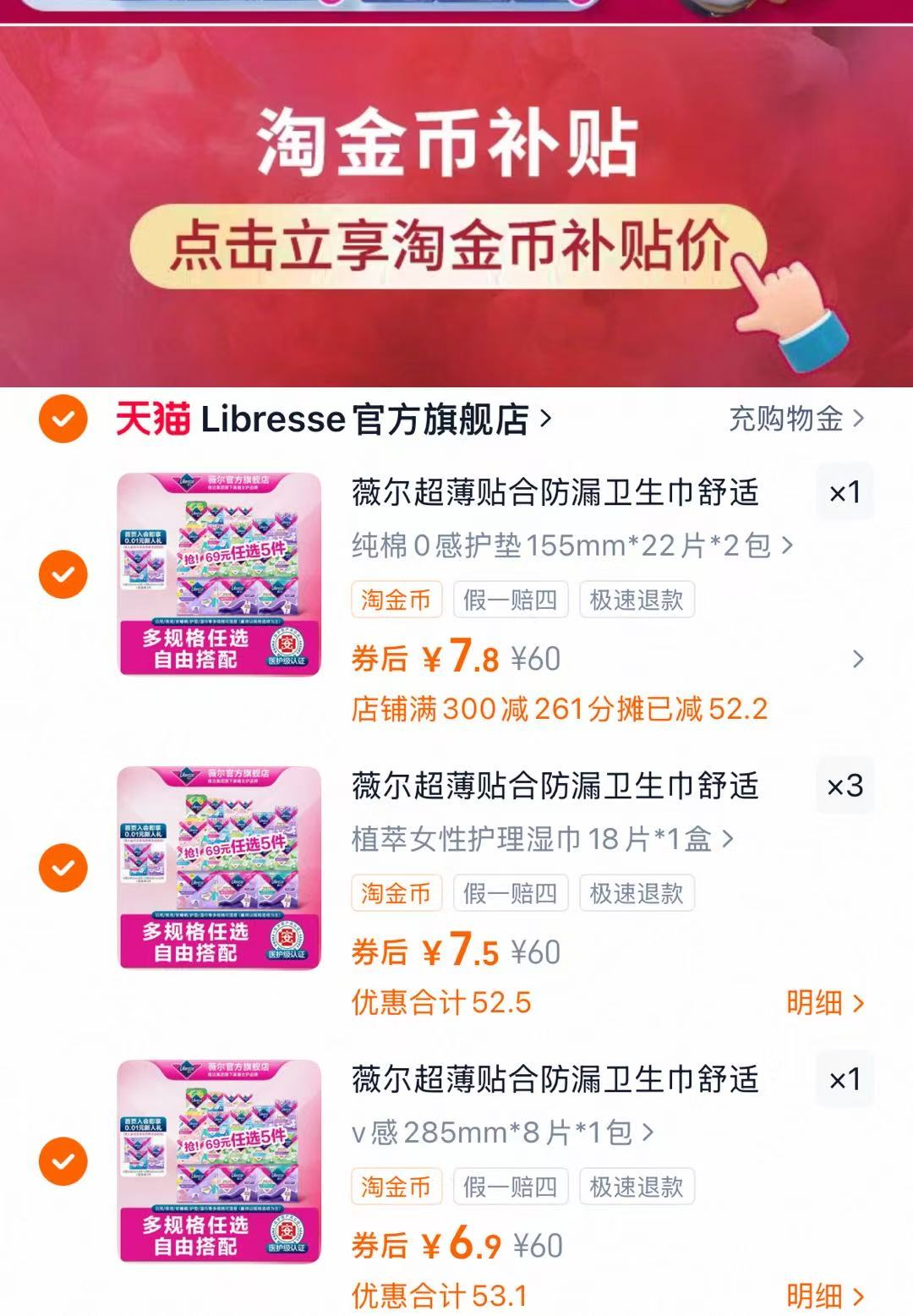This screenshot has height=1316, width=913.
Task: Click the 淘金币 tag on the first product
Action: click(396, 600)
